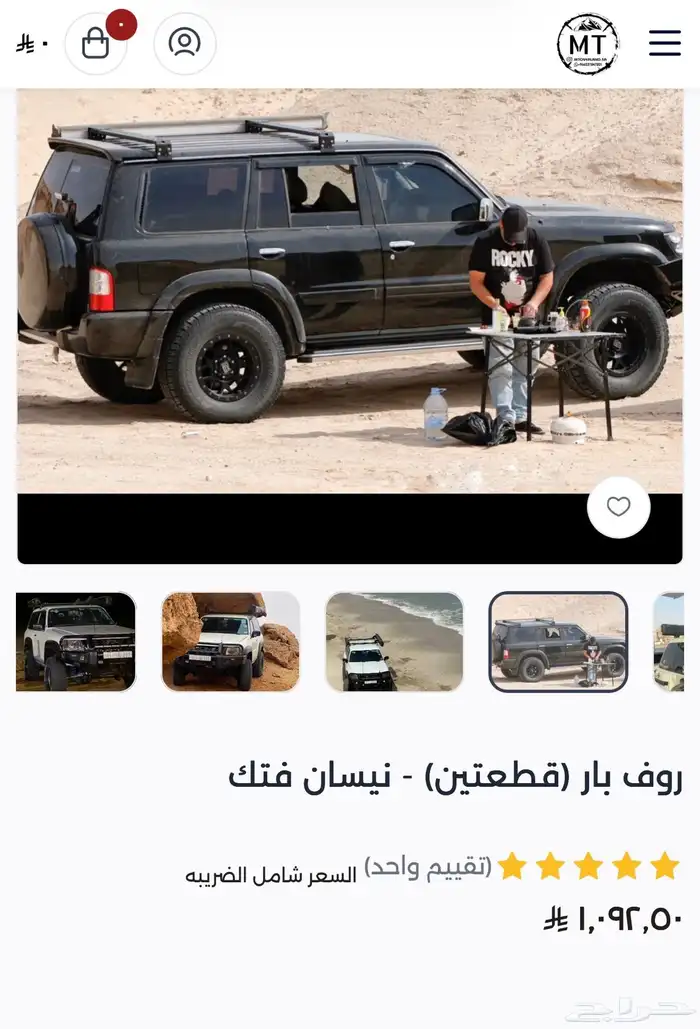Open the user account profile
700x1029 pixels.
click(x=185, y=43)
